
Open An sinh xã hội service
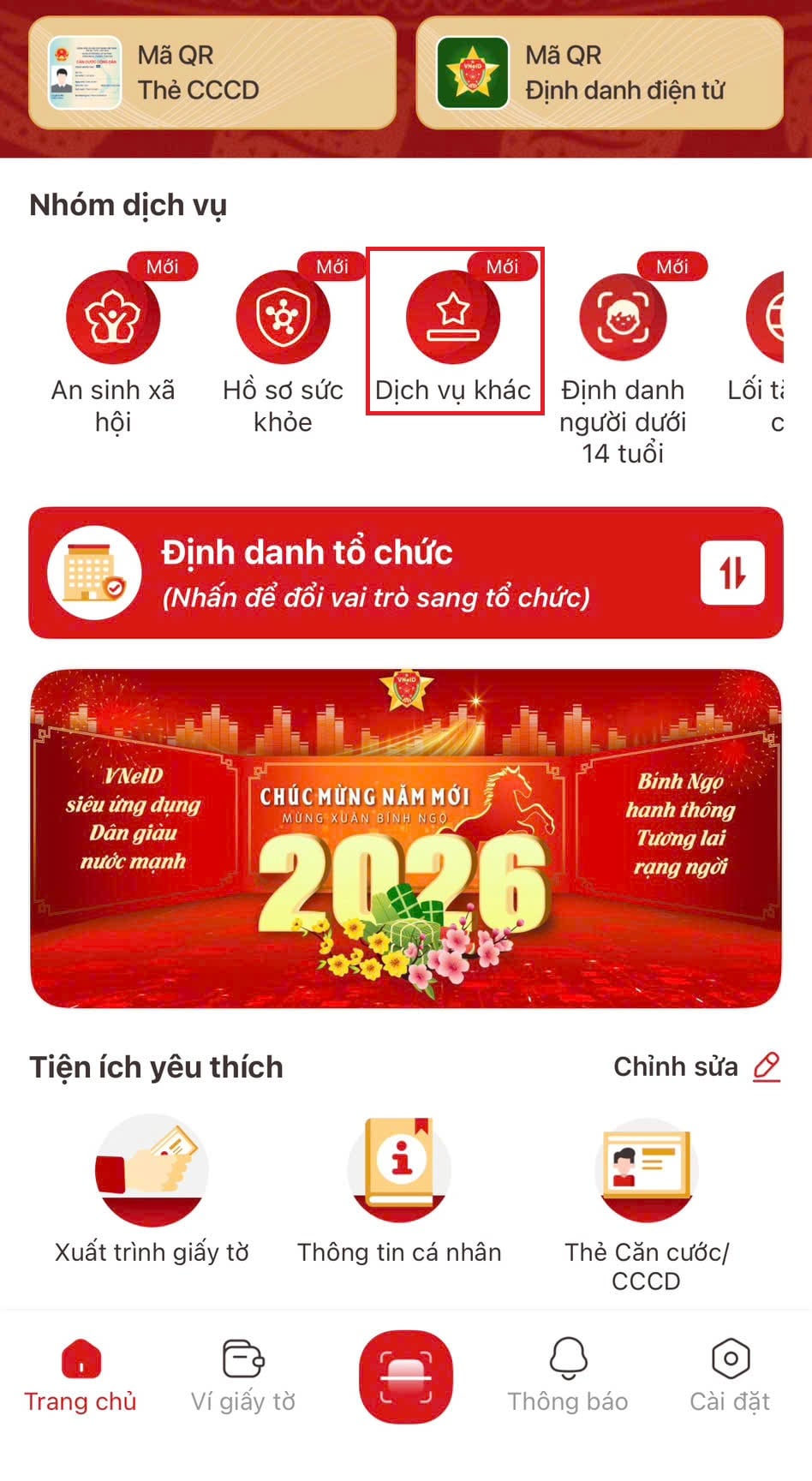tap(113, 318)
